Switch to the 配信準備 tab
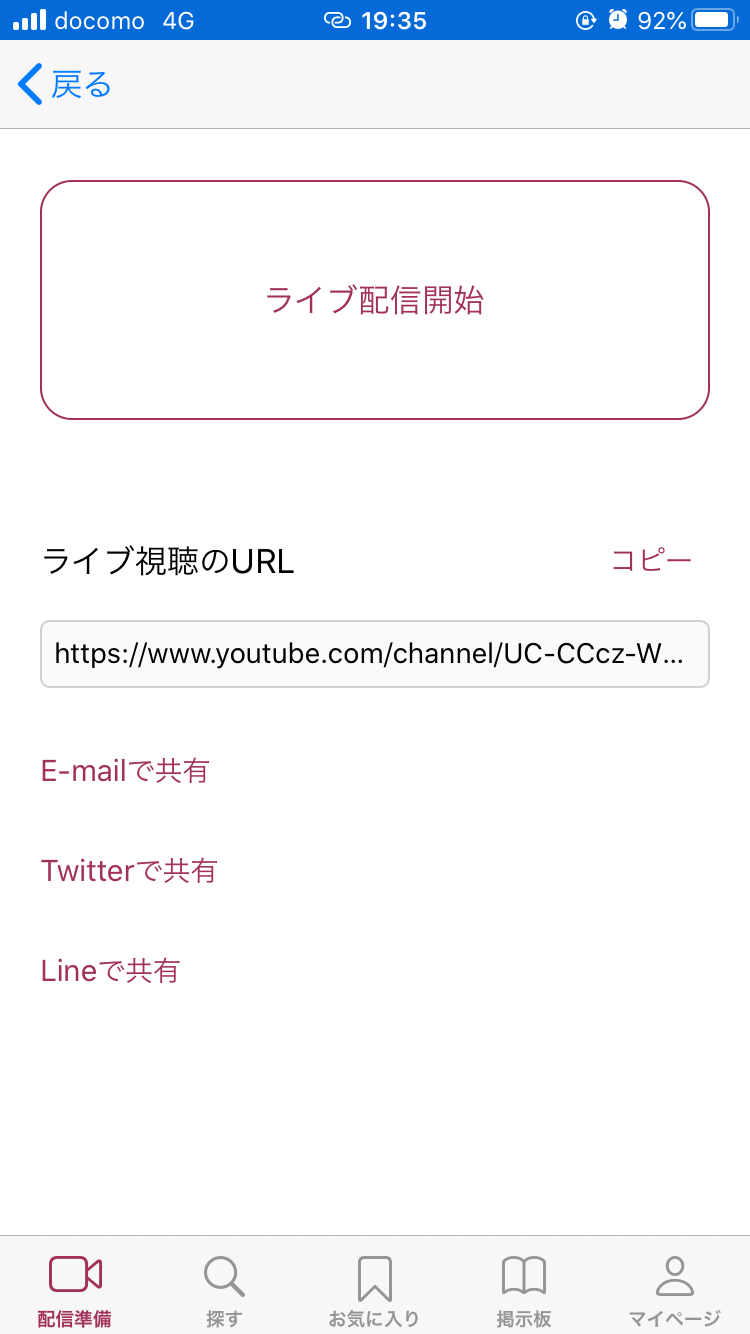 [x=75, y=1290]
